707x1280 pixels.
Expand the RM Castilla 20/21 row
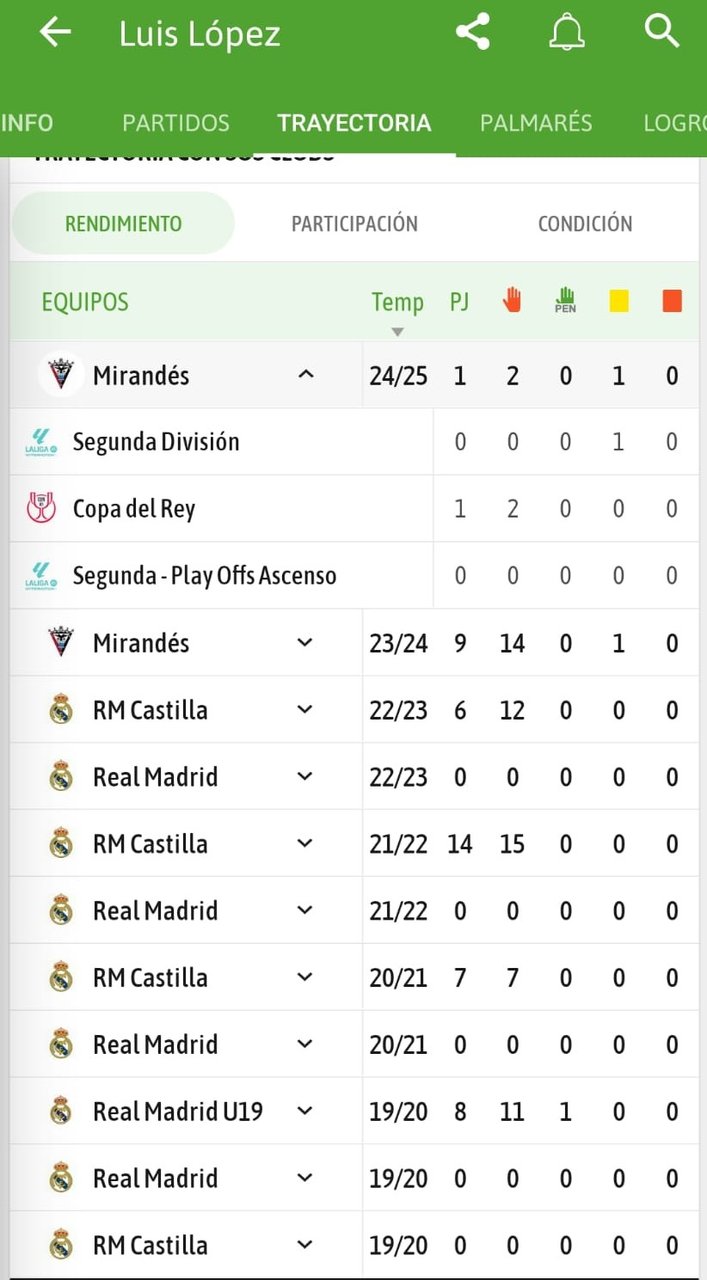coord(306,977)
